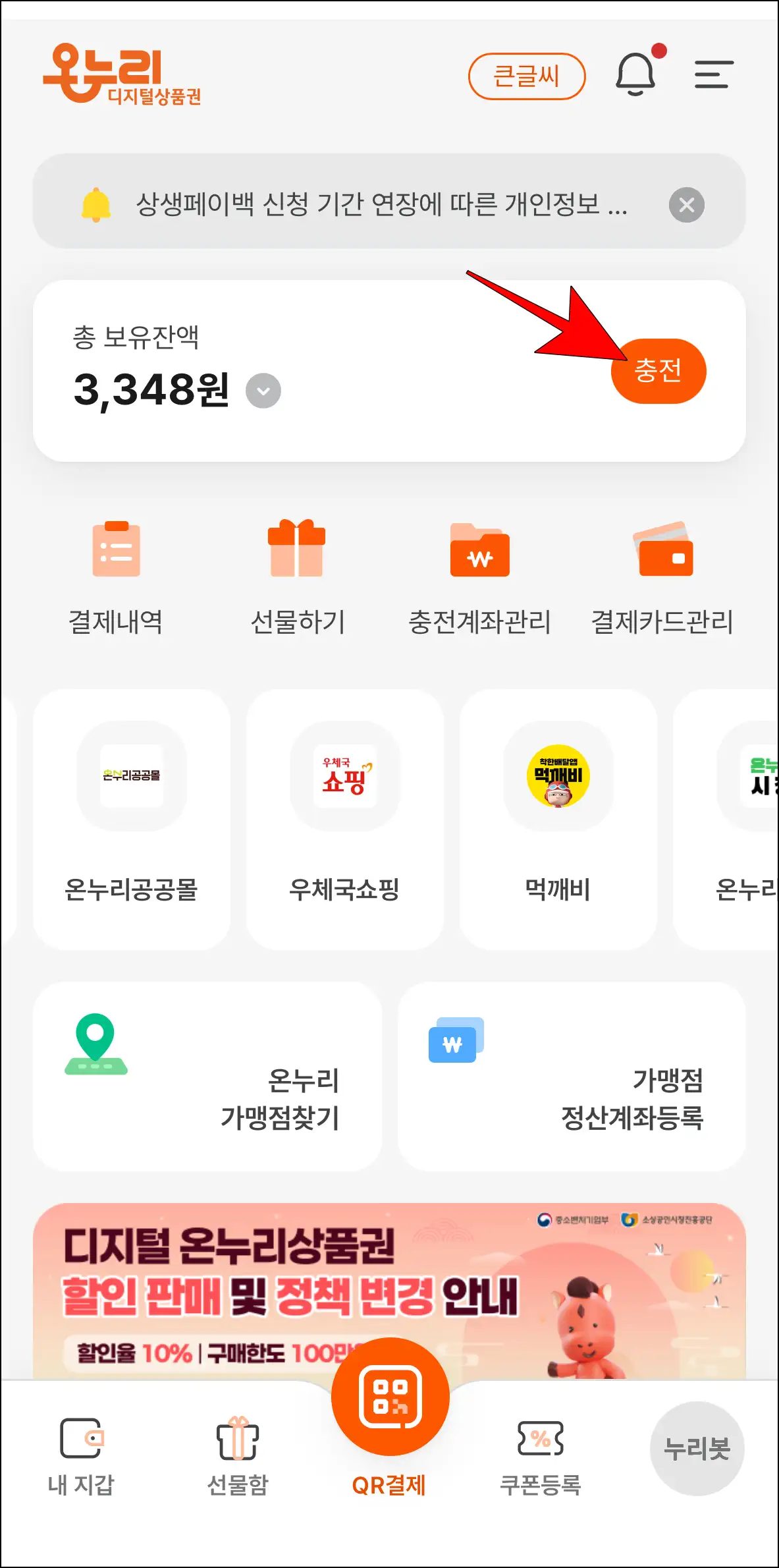The image size is (779, 1568).
Task: Open the 결제내역 payment history icon
Action: [117, 573]
